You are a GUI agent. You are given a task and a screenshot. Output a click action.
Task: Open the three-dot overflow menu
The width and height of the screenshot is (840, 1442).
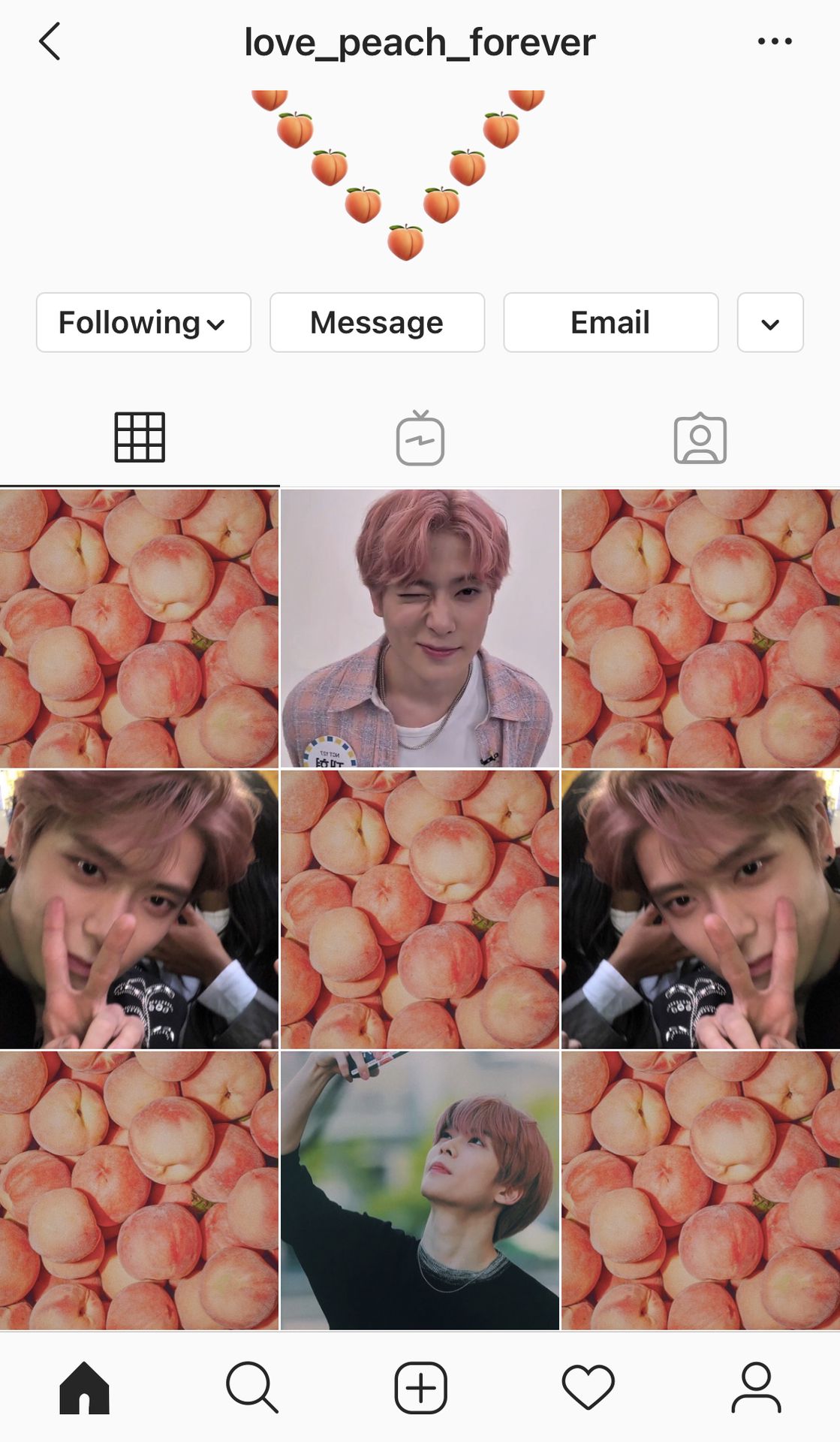[775, 41]
